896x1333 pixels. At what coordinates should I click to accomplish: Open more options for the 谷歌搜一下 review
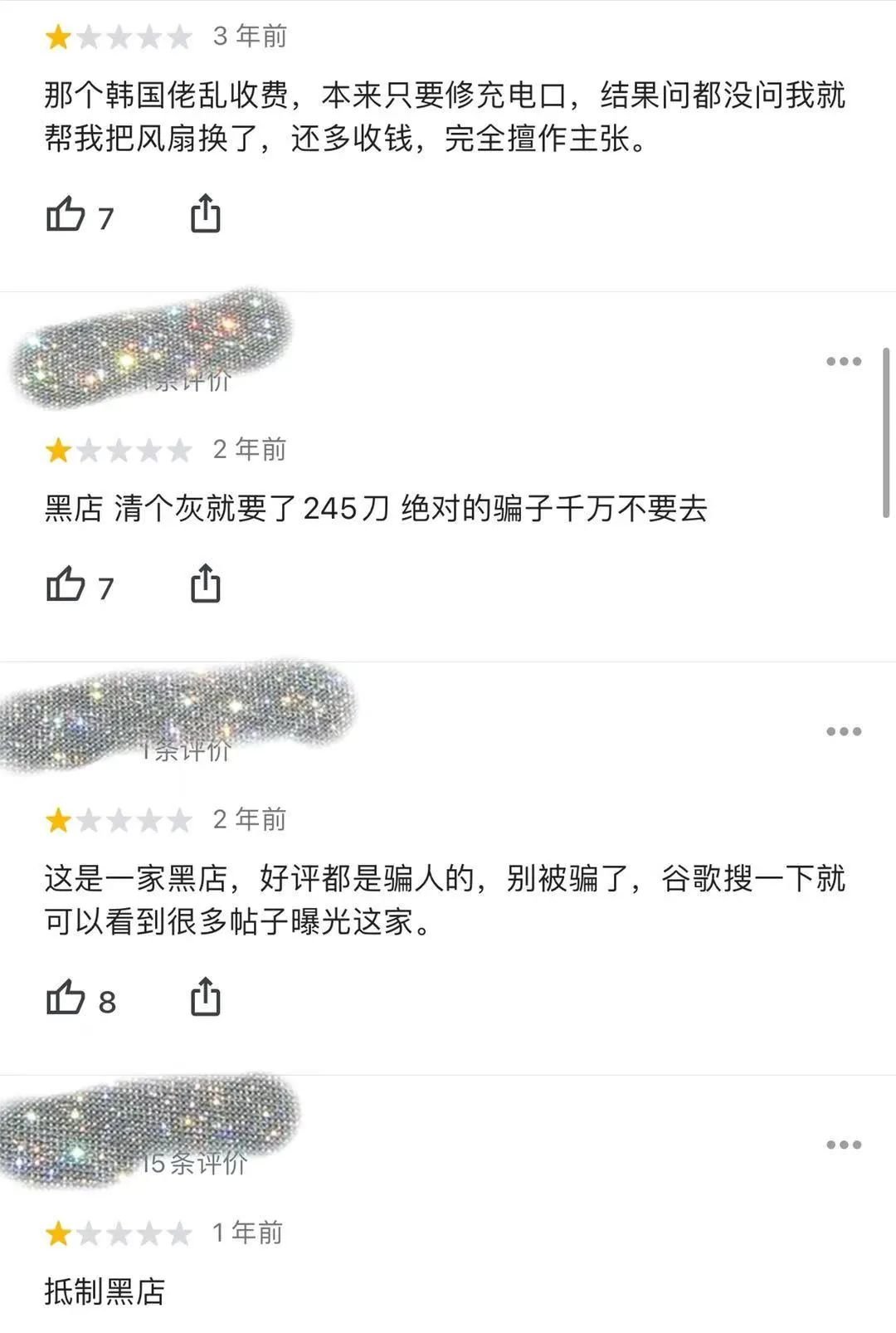pyautogui.click(x=843, y=731)
